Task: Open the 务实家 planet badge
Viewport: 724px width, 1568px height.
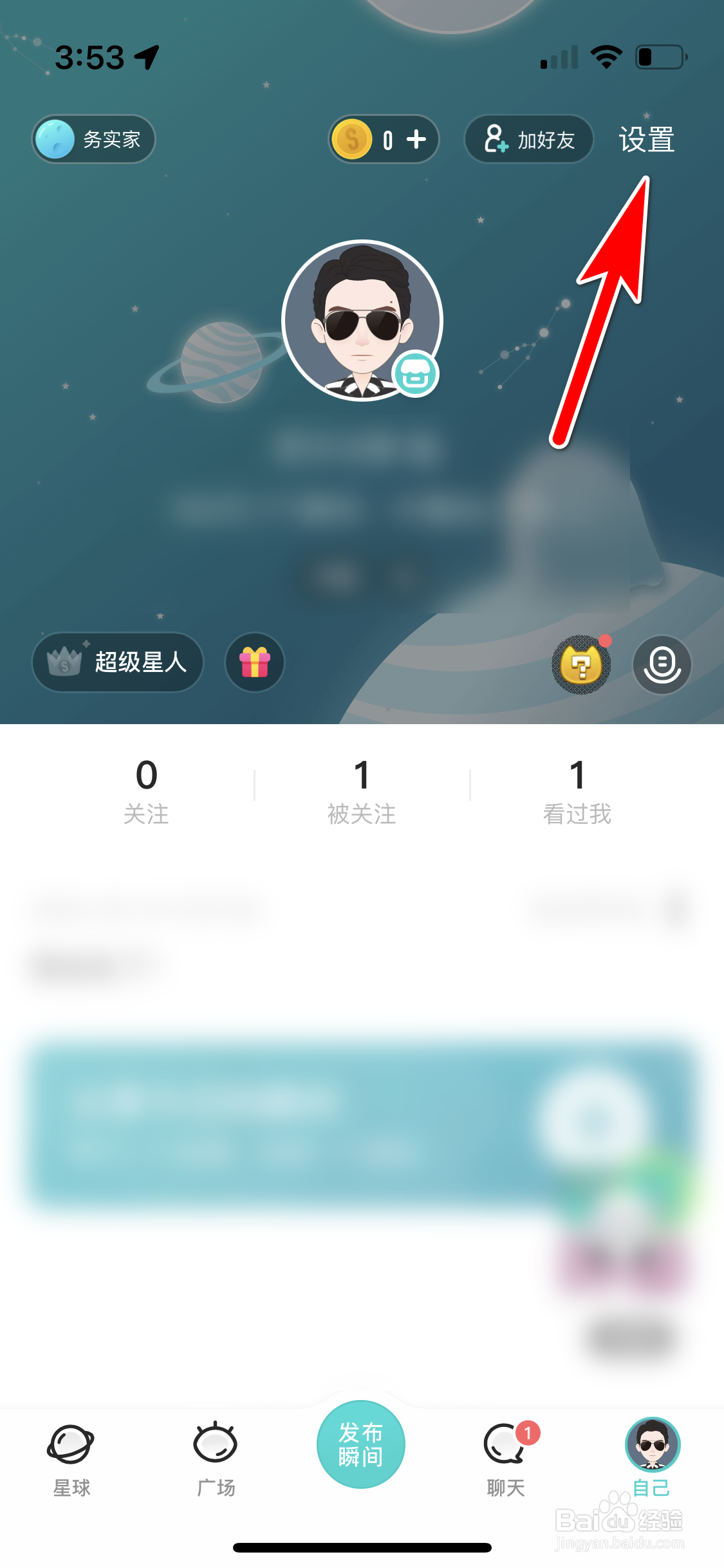Action: coord(93,139)
